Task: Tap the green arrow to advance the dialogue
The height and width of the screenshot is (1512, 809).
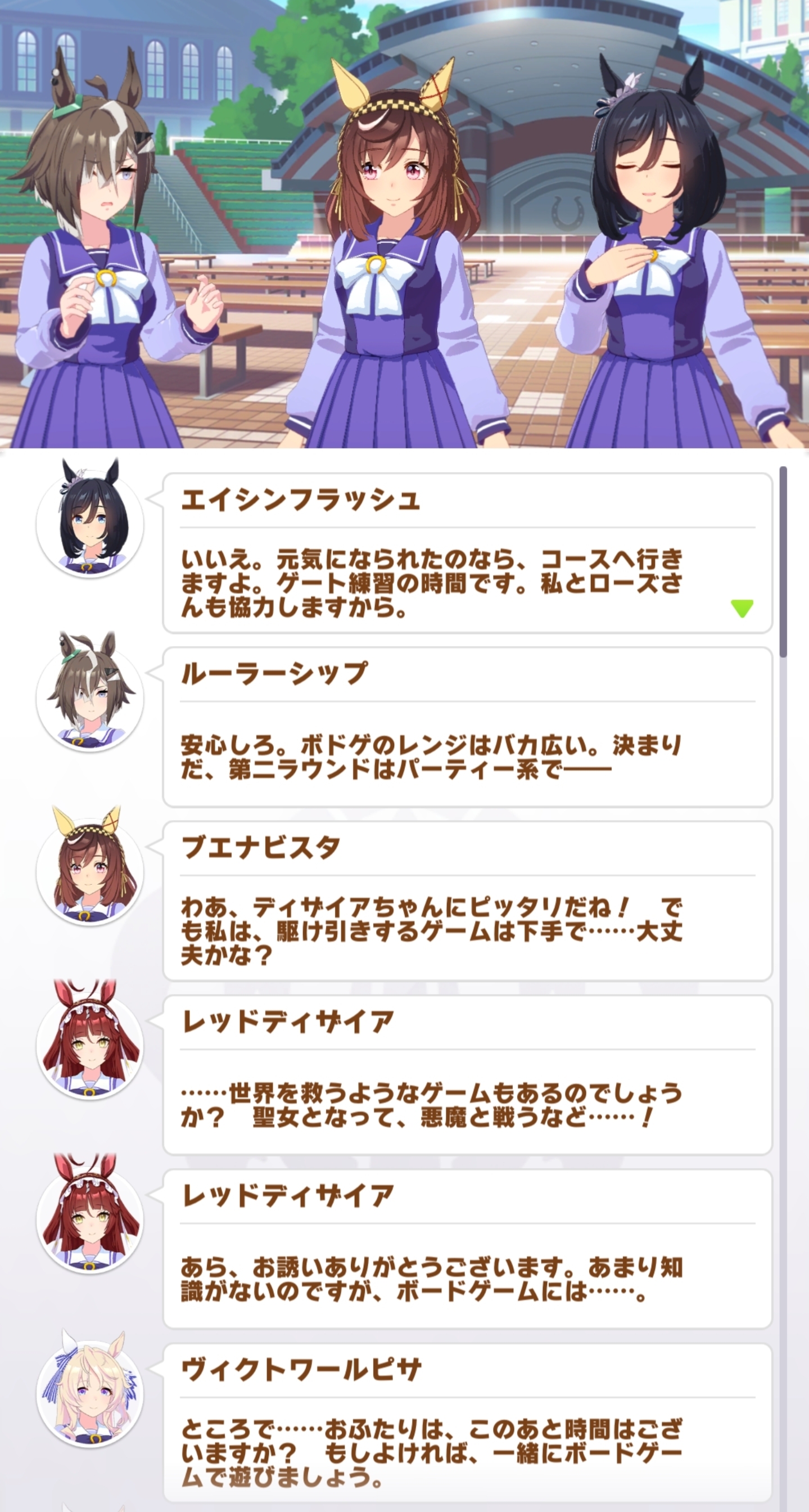Action: pos(742,607)
